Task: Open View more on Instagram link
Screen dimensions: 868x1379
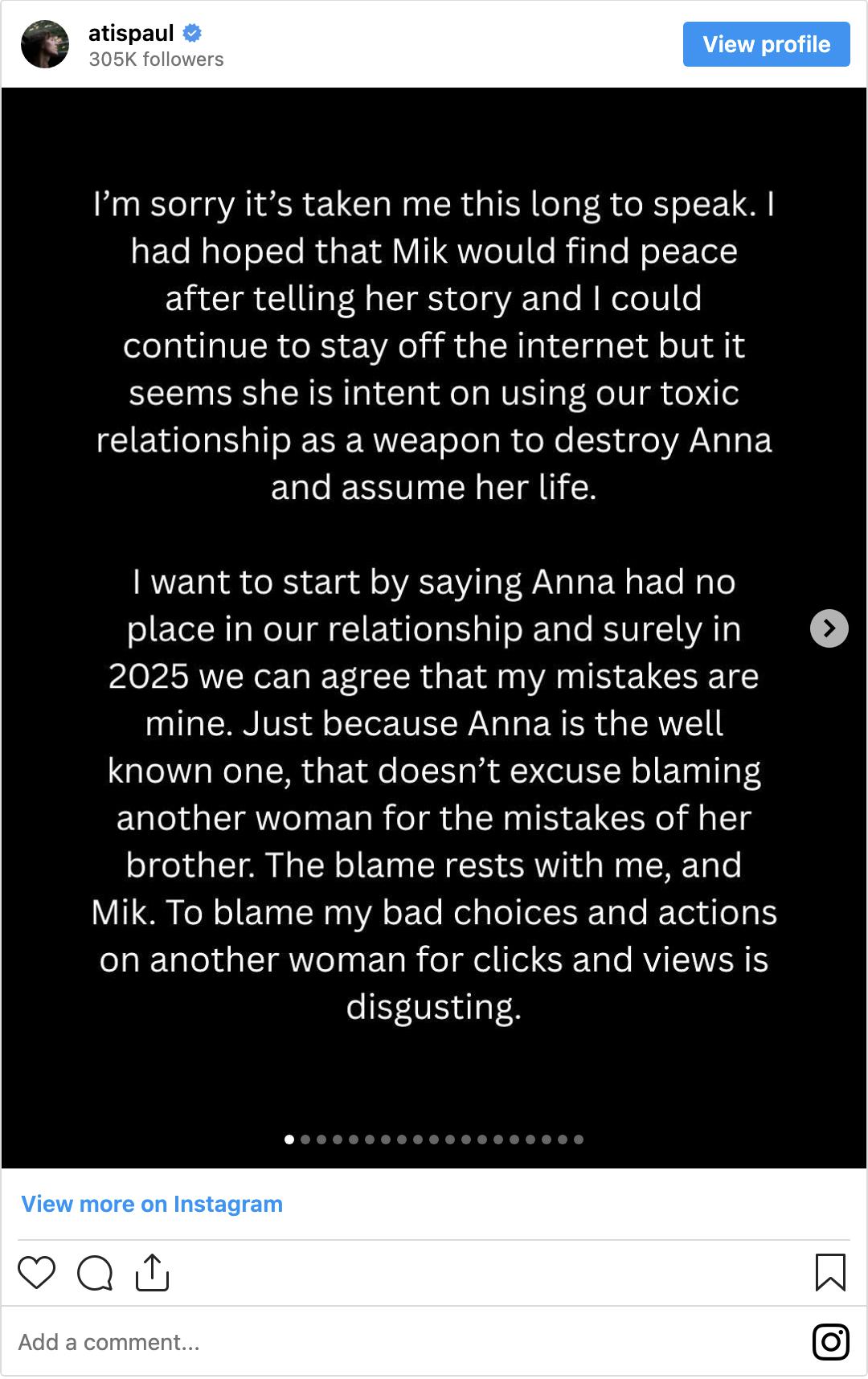Action: point(152,1204)
